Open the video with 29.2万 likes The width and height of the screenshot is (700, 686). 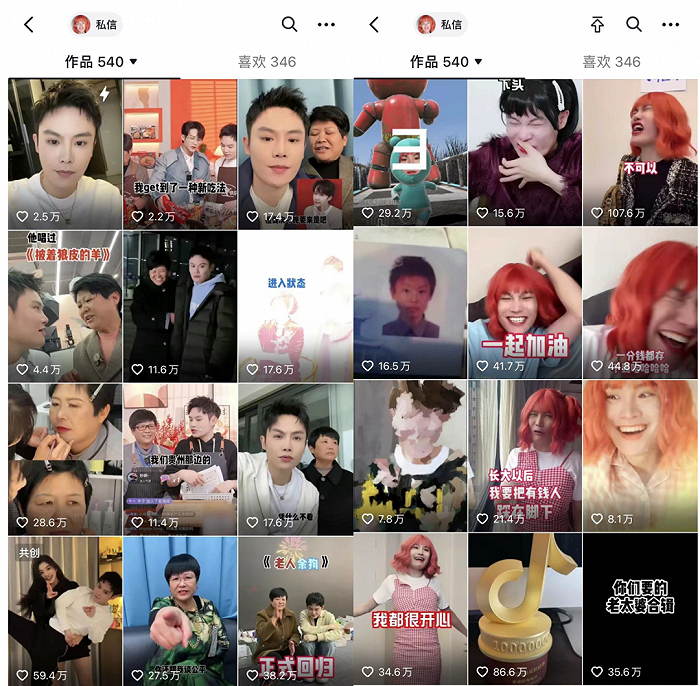point(409,153)
